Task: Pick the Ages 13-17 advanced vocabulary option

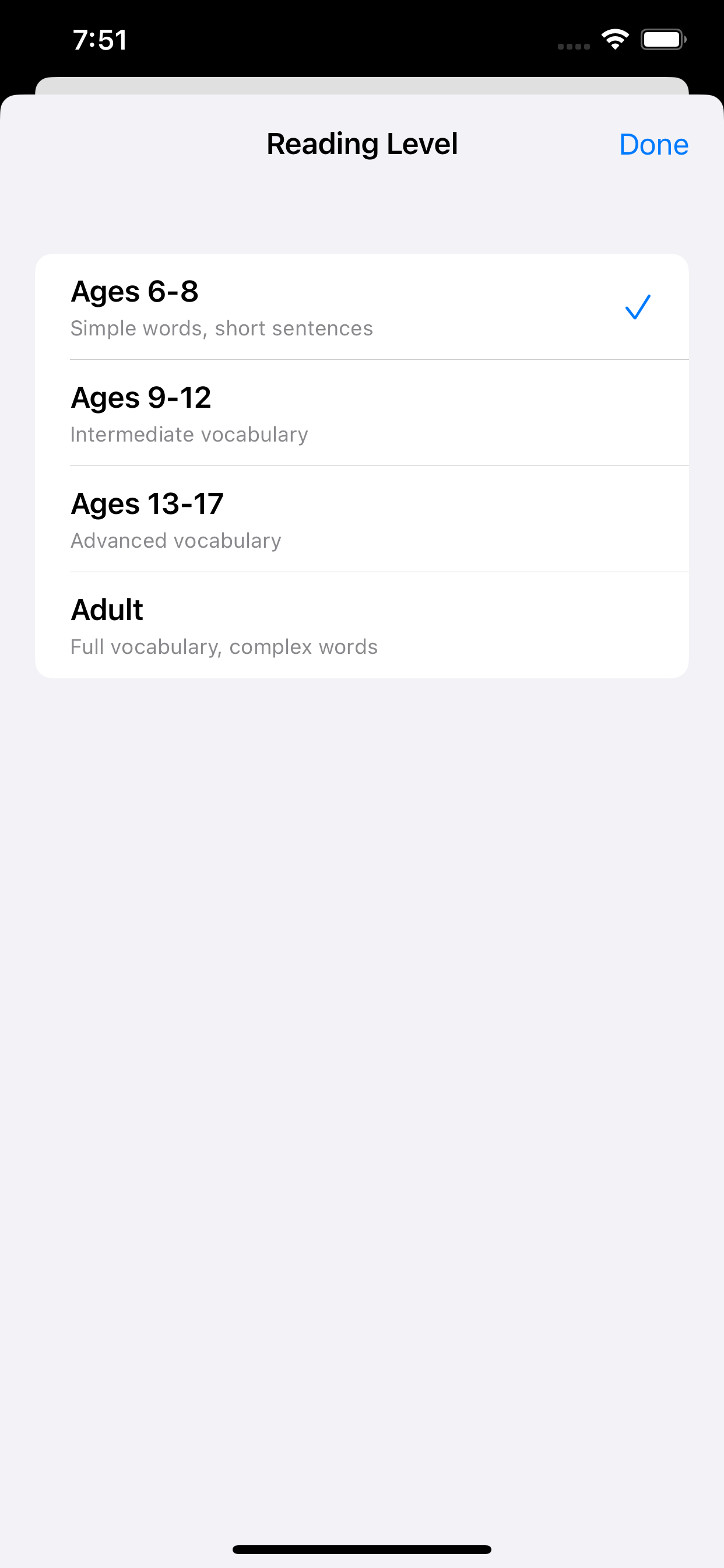Action: pos(361,519)
